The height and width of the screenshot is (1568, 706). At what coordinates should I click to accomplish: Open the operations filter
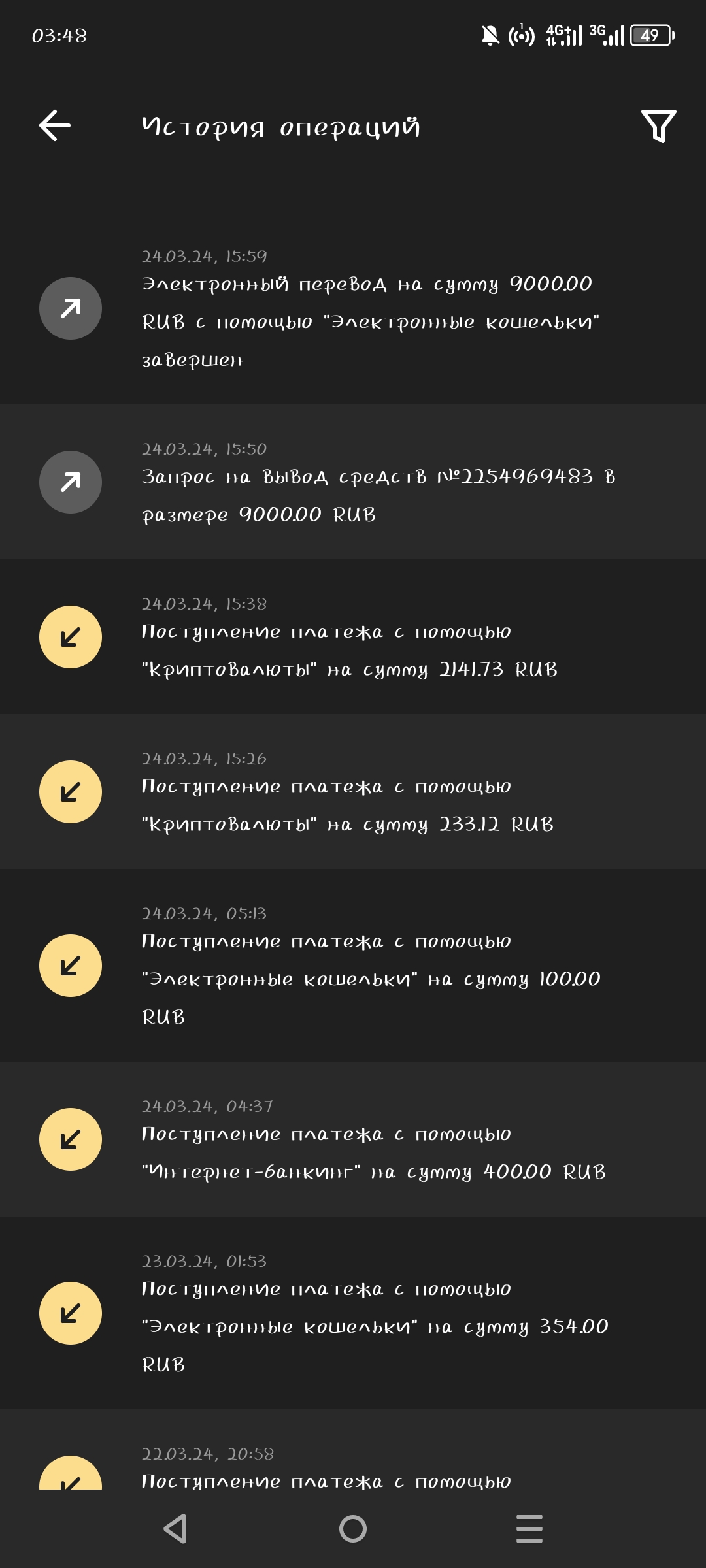pyautogui.click(x=658, y=126)
